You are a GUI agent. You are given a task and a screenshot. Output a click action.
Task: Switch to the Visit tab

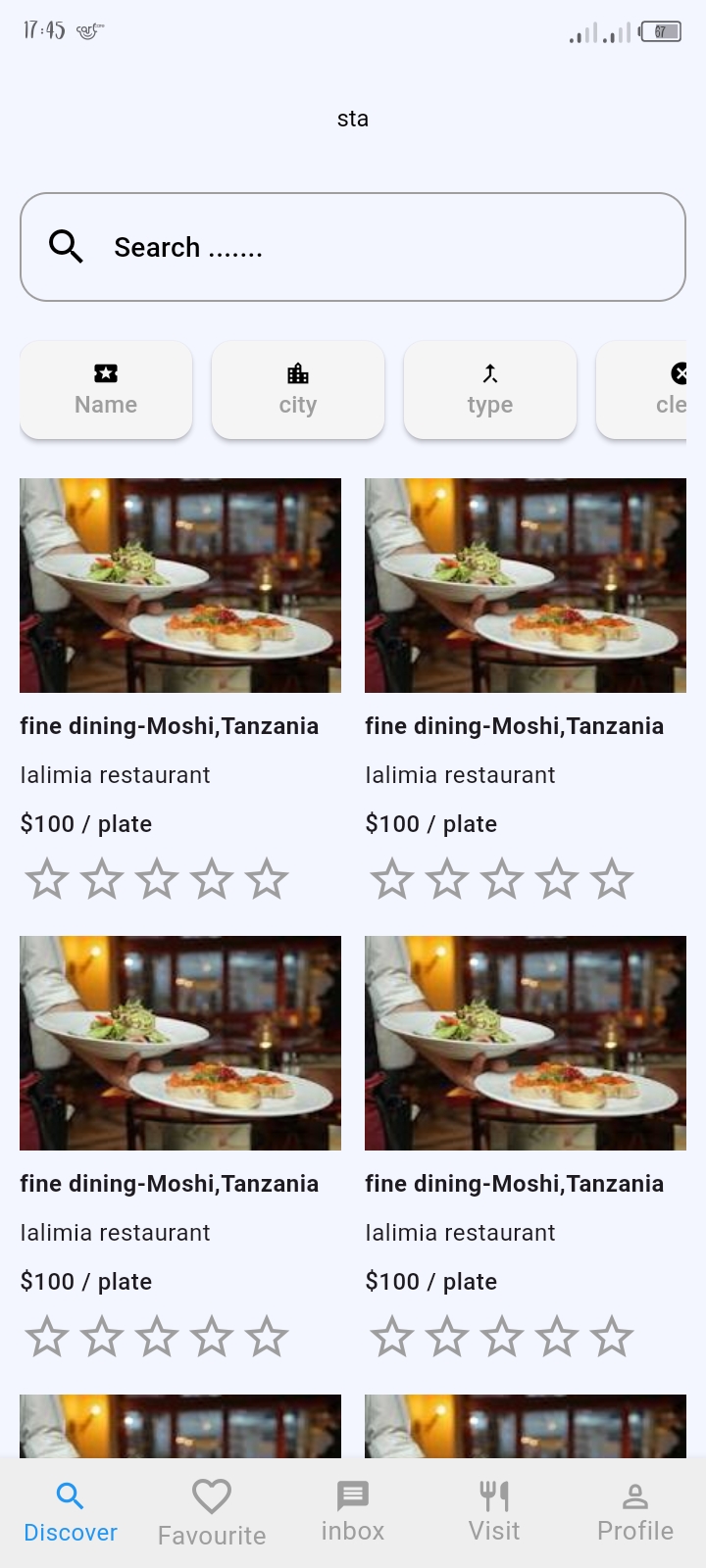tap(493, 1509)
